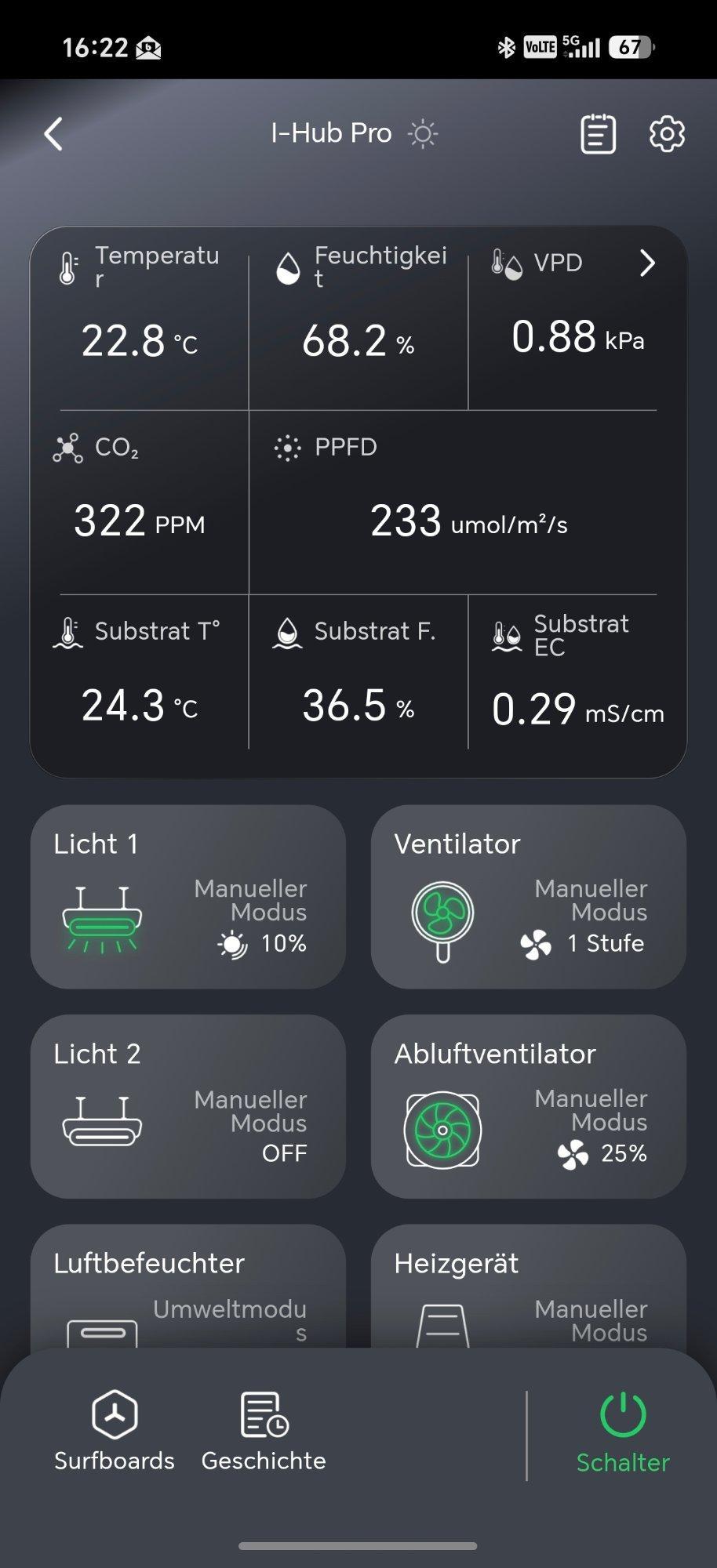This screenshot has width=717, height=1568.
Task: Open the Luftbefeuchter device card
Action: [x=188, y=1287]
